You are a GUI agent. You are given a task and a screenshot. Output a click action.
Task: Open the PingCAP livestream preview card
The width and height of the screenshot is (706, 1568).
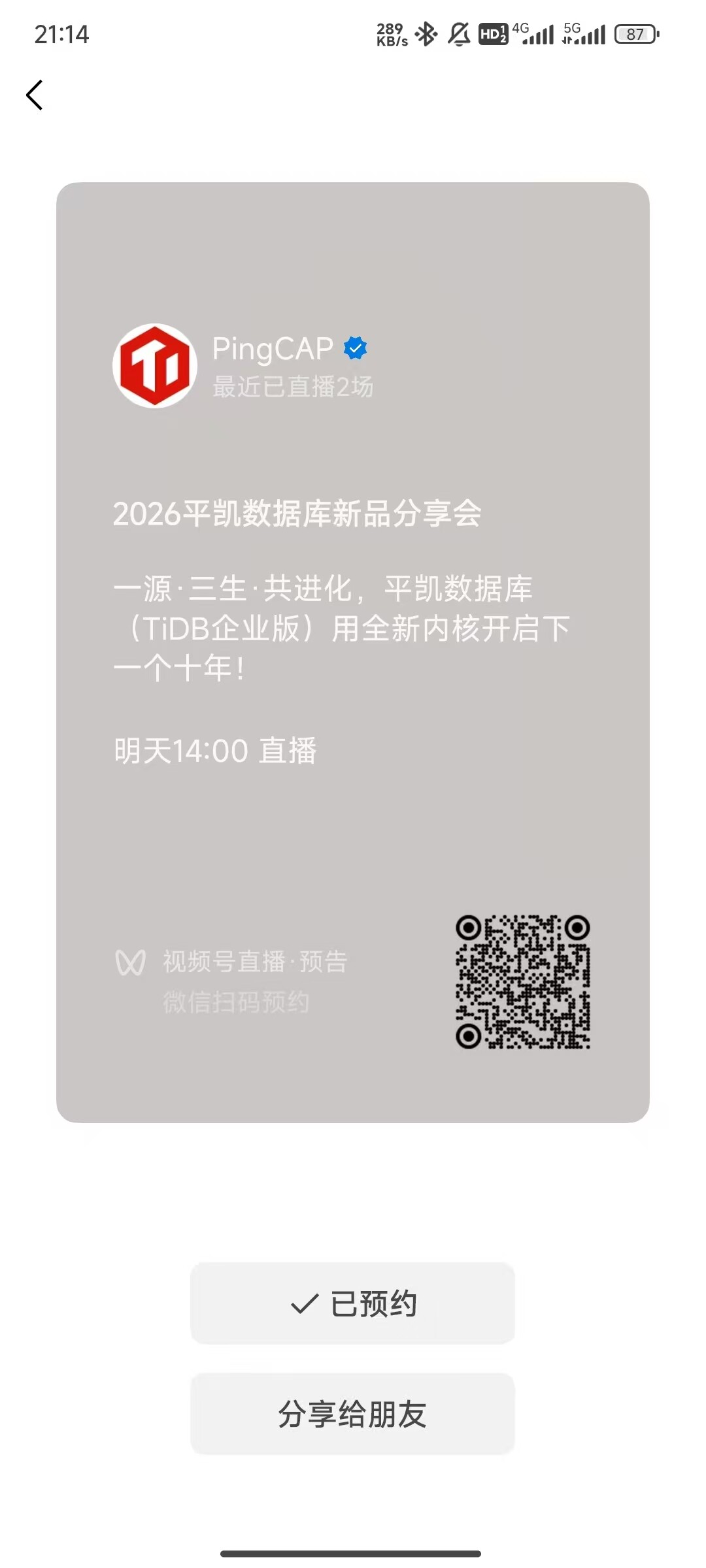point(352,652)
